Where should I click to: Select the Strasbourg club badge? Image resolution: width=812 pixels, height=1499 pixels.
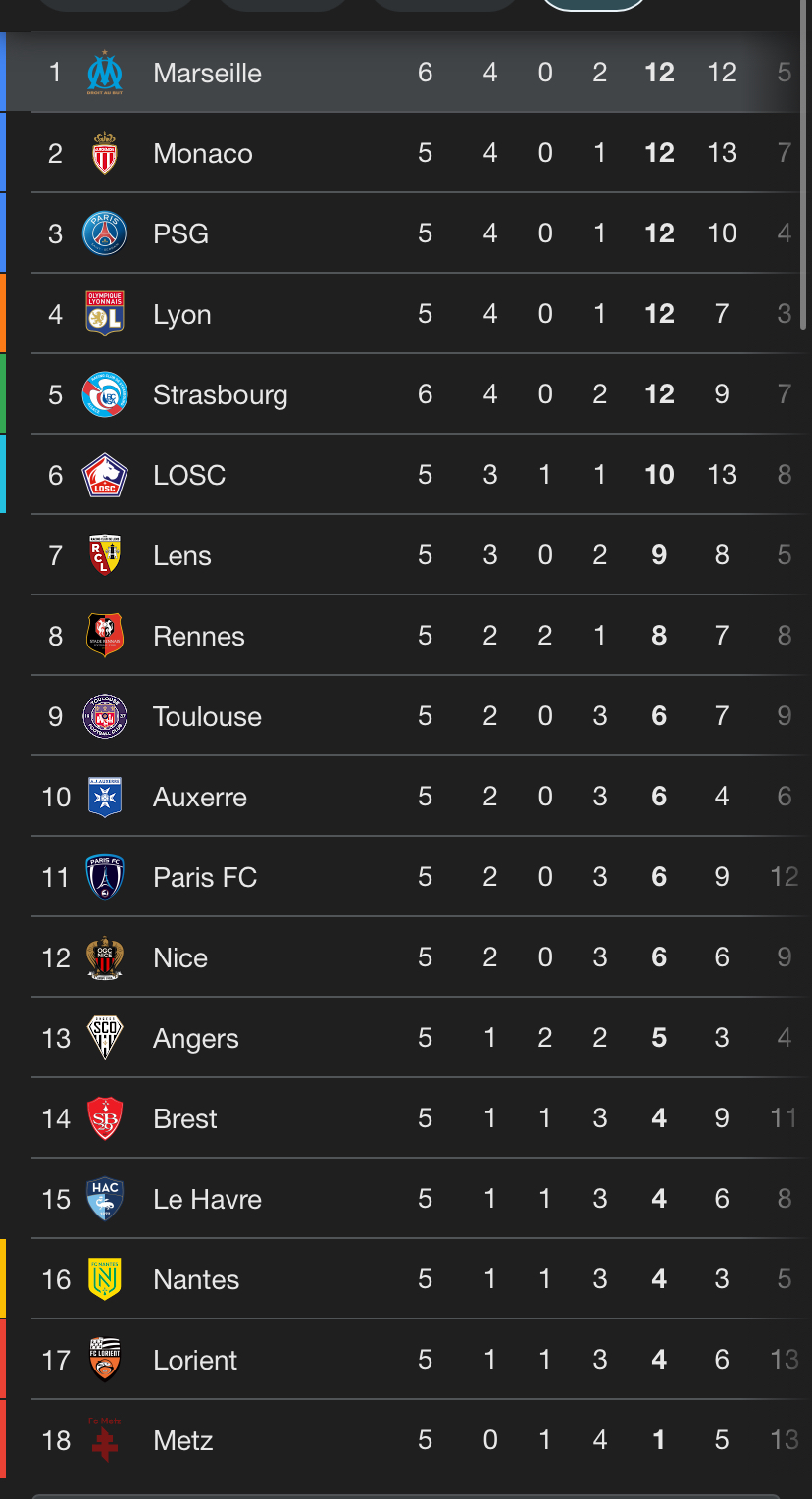[x=104, y=394]
